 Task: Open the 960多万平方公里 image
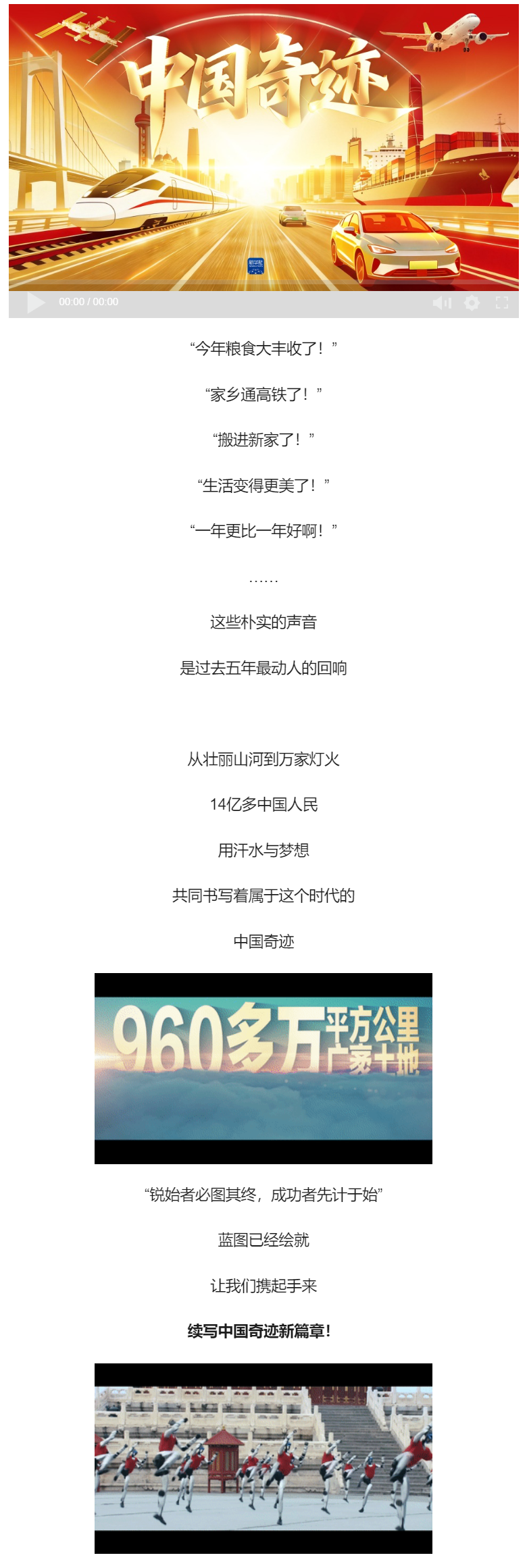tap(263, 1068)
